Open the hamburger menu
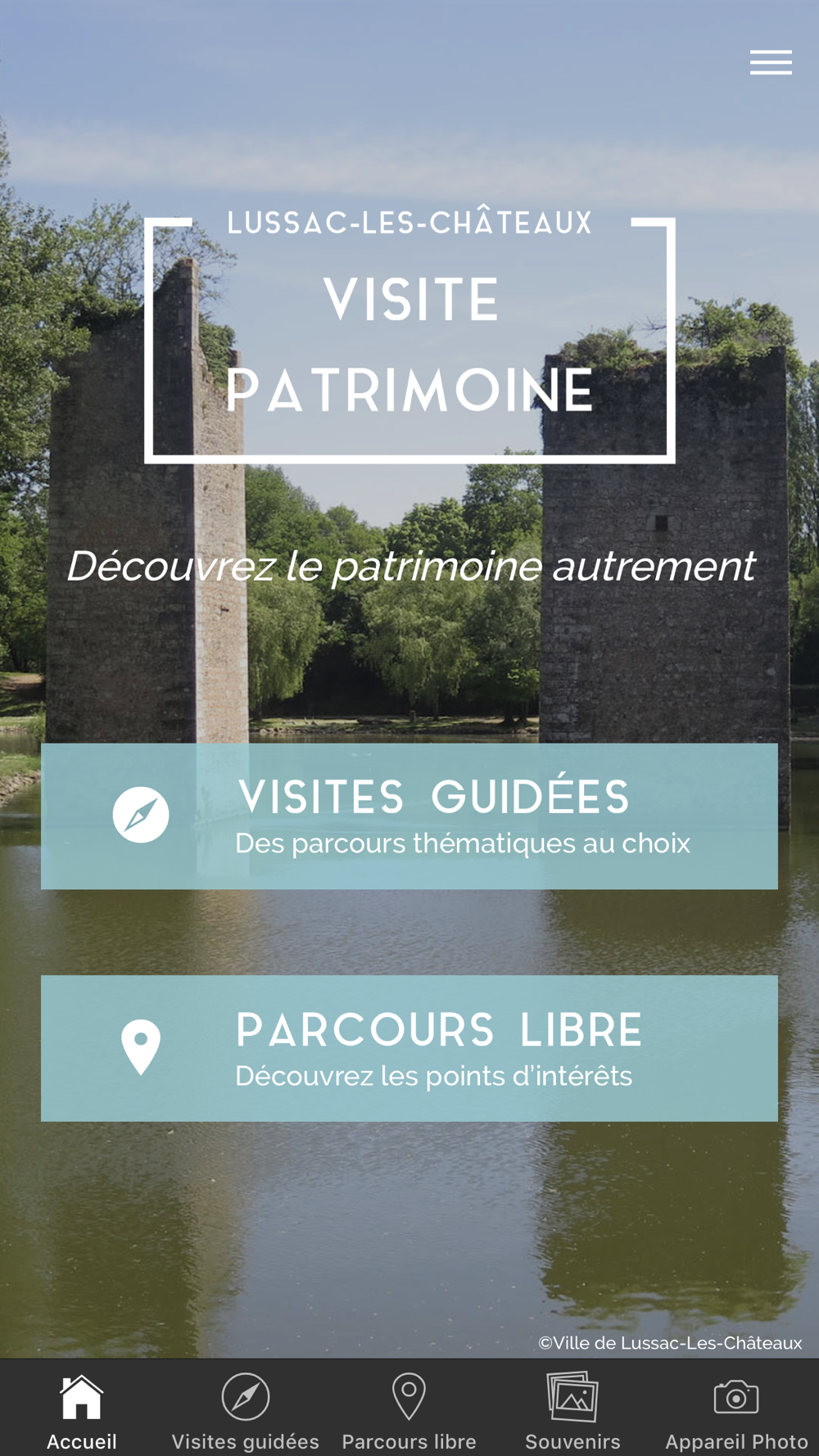Screen dimensions: 819x1456 771,62
